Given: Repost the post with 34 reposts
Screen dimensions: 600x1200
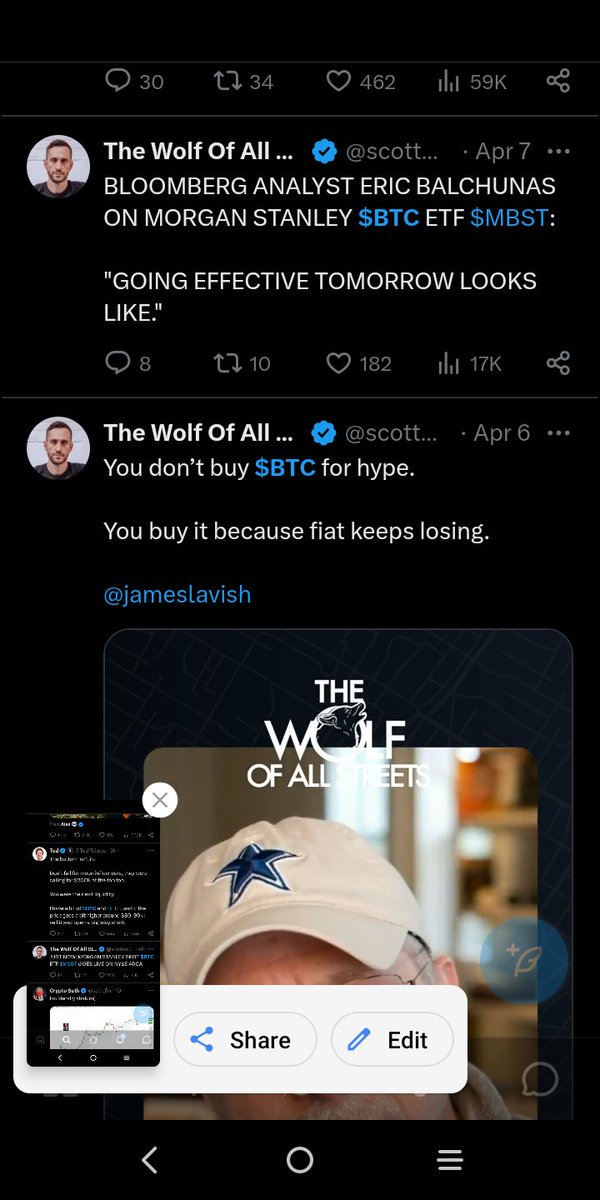Looking at the screenshot, I should click(227, 82).
